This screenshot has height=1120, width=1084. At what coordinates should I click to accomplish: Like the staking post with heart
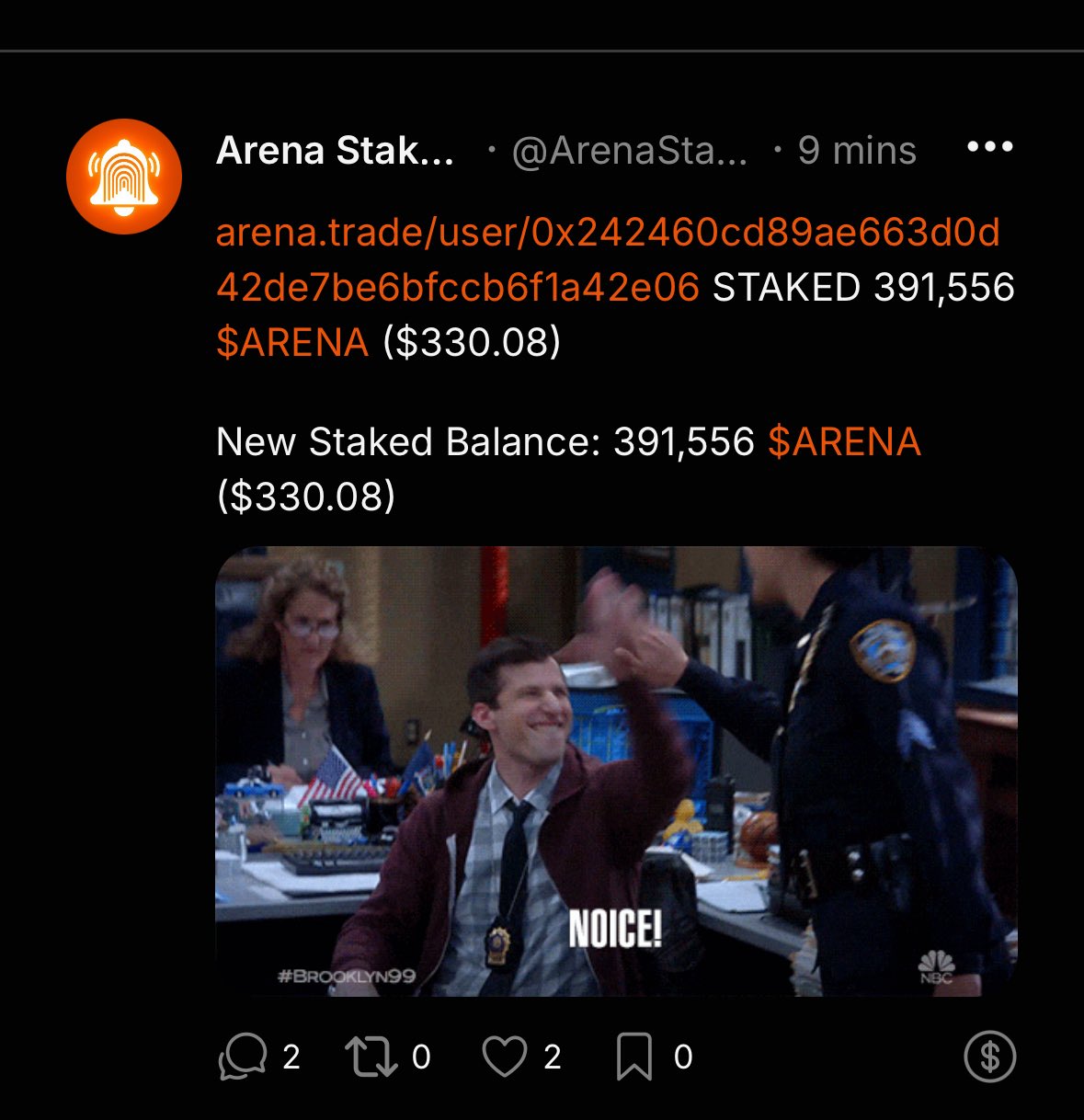506,1056
